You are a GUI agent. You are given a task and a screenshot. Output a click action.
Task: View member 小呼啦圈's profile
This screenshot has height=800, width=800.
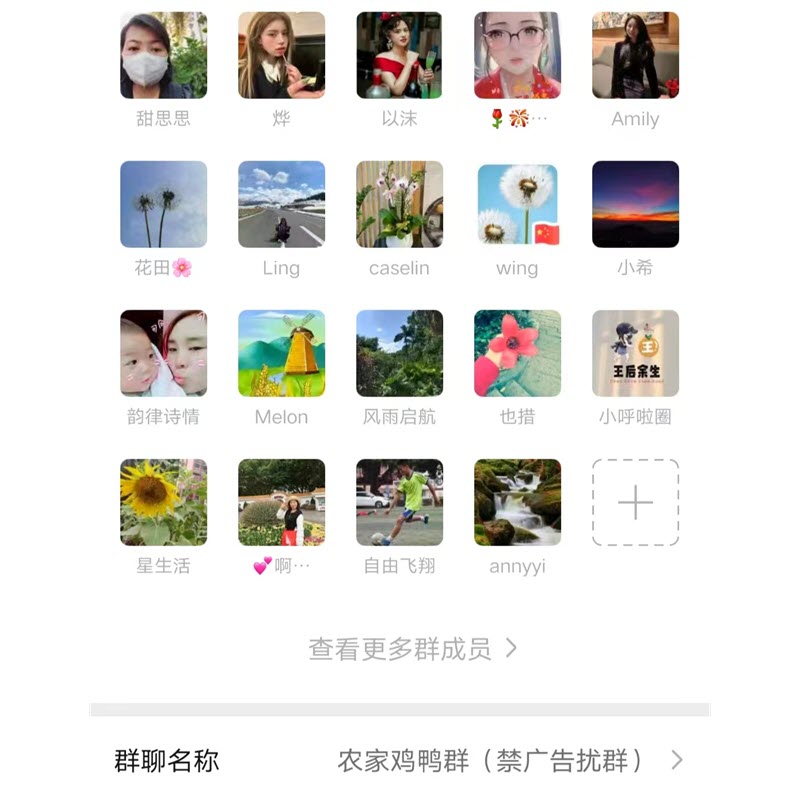coord(635,353)
